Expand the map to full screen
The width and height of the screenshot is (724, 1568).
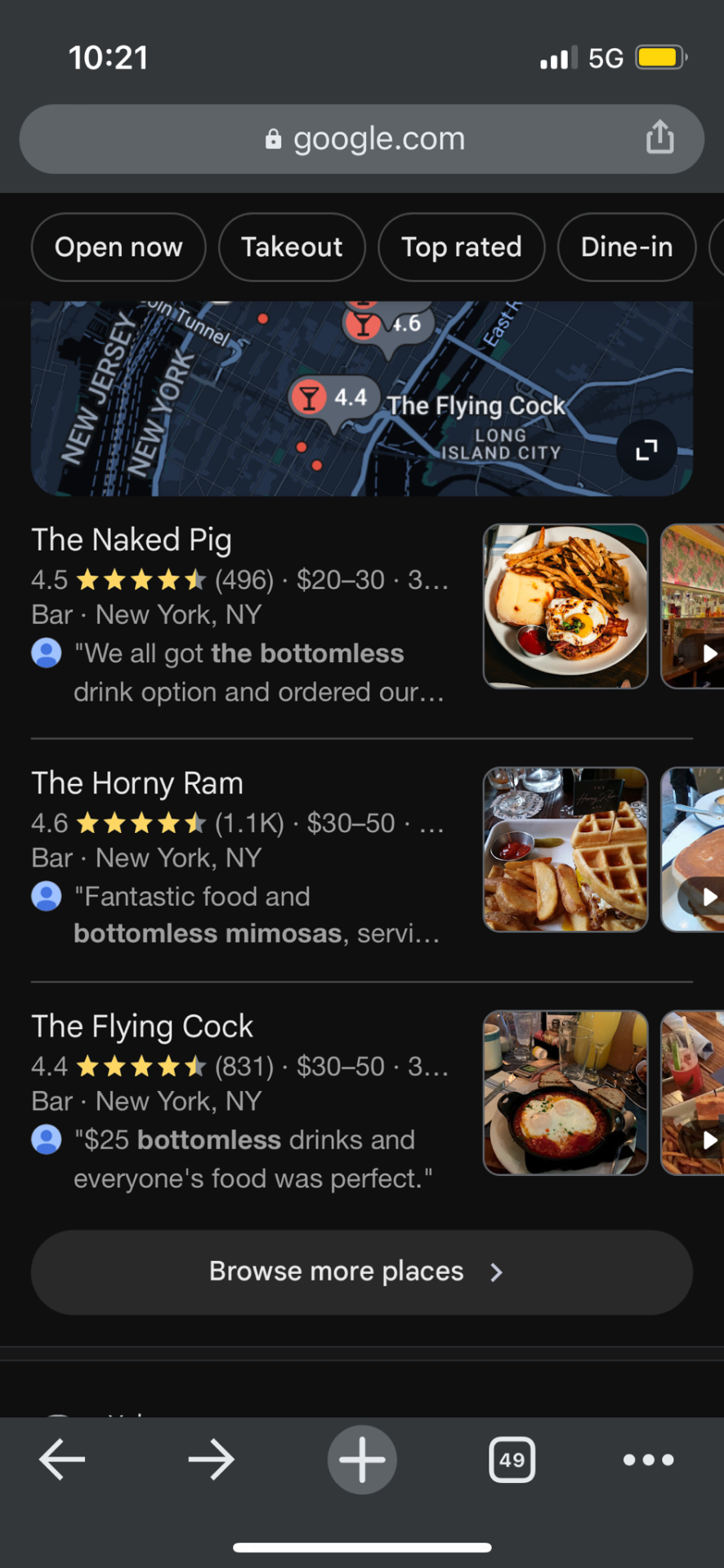646,450
